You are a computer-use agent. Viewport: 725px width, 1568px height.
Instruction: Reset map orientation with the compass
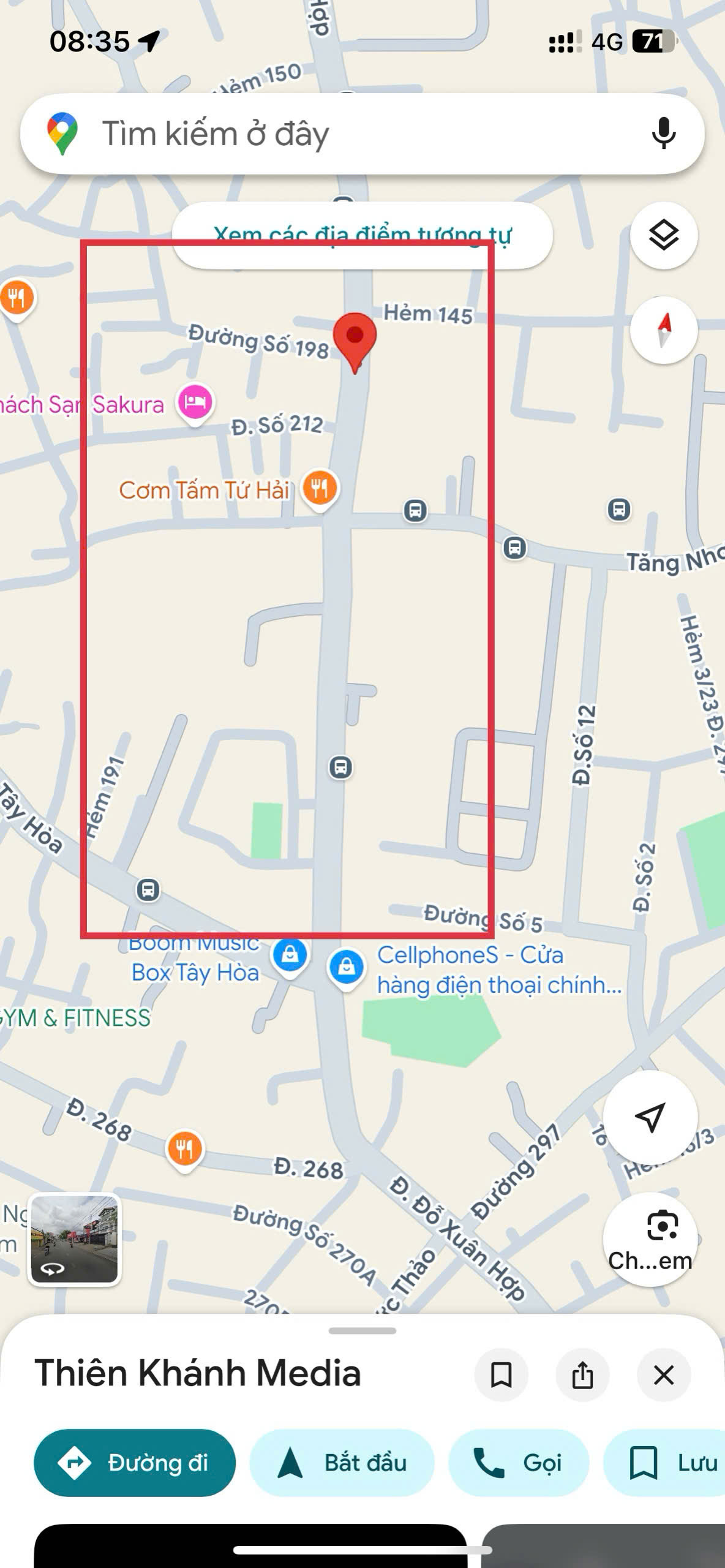click(x=664, y=330)
